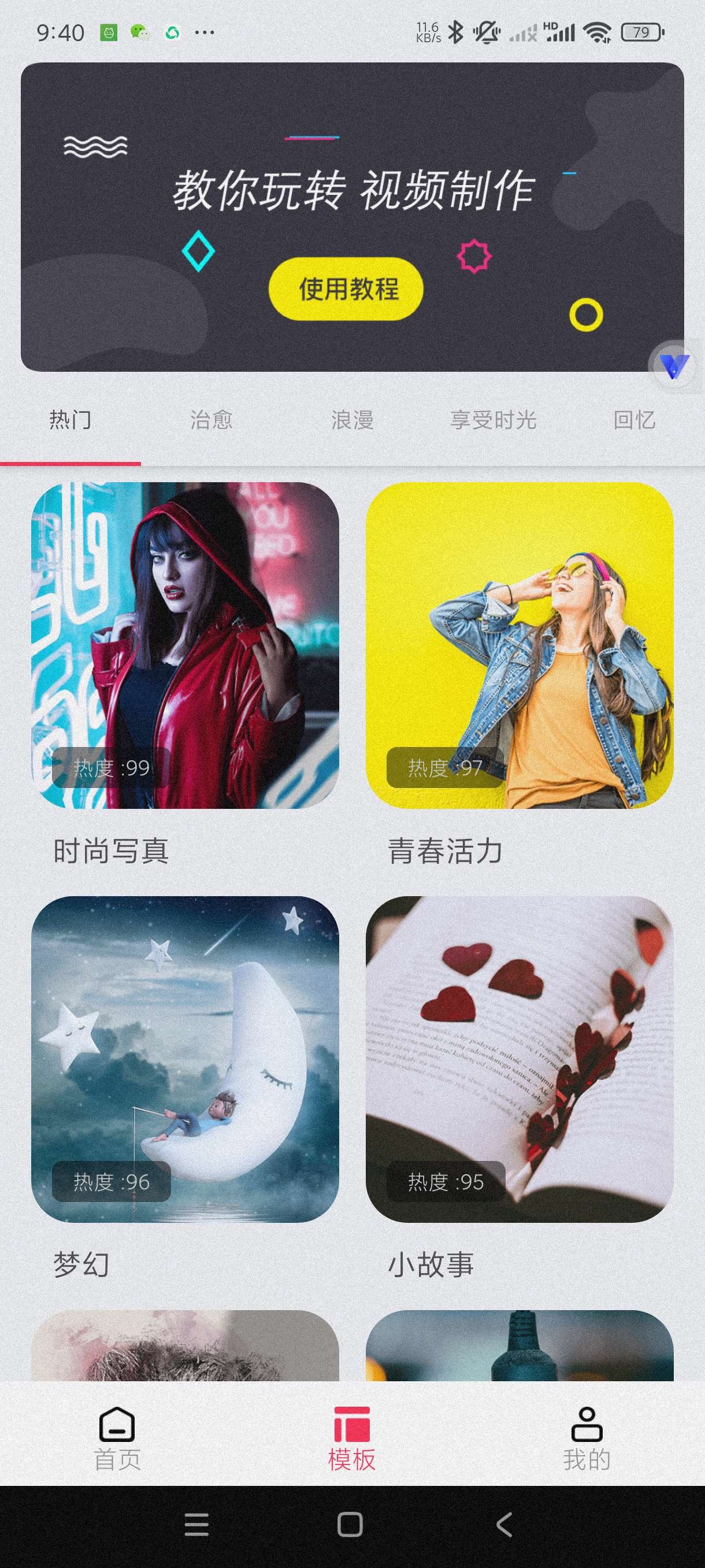Go to the 首页 home tab
Screen dimensions: 705x1568
point(117,1439)
